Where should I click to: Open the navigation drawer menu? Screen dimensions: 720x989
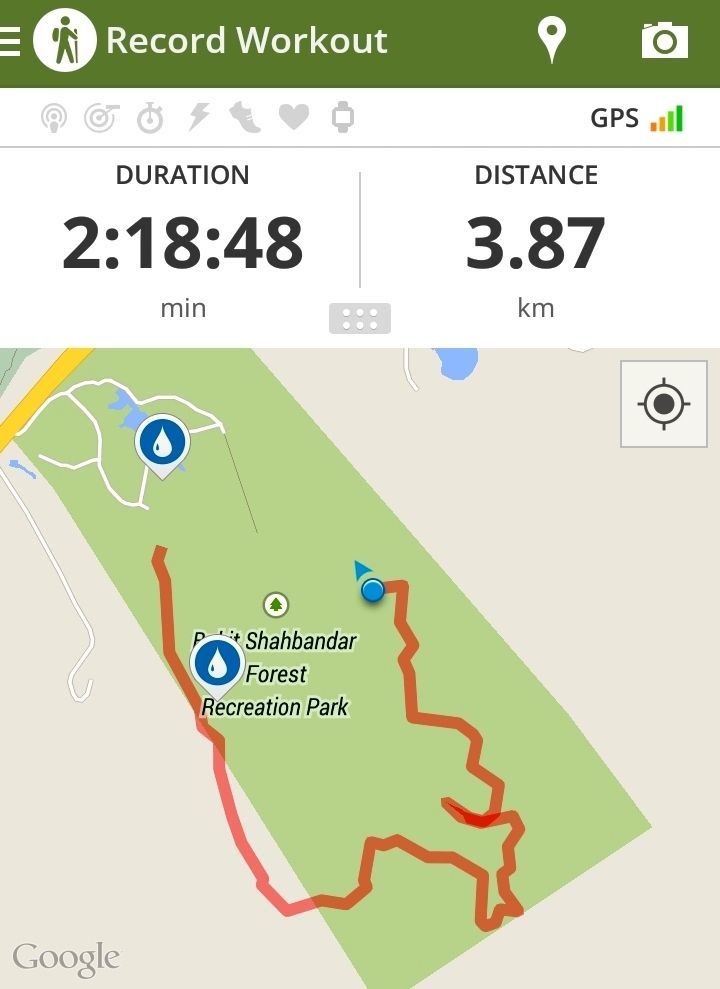11,41
